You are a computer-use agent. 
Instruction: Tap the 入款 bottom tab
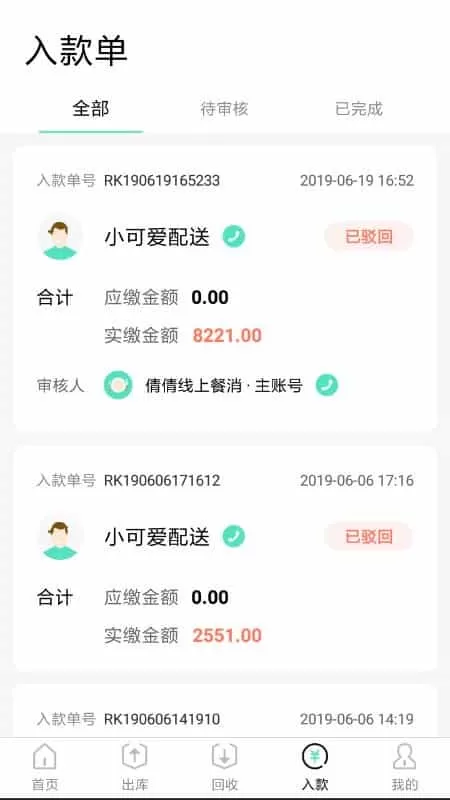pos(315,767)
